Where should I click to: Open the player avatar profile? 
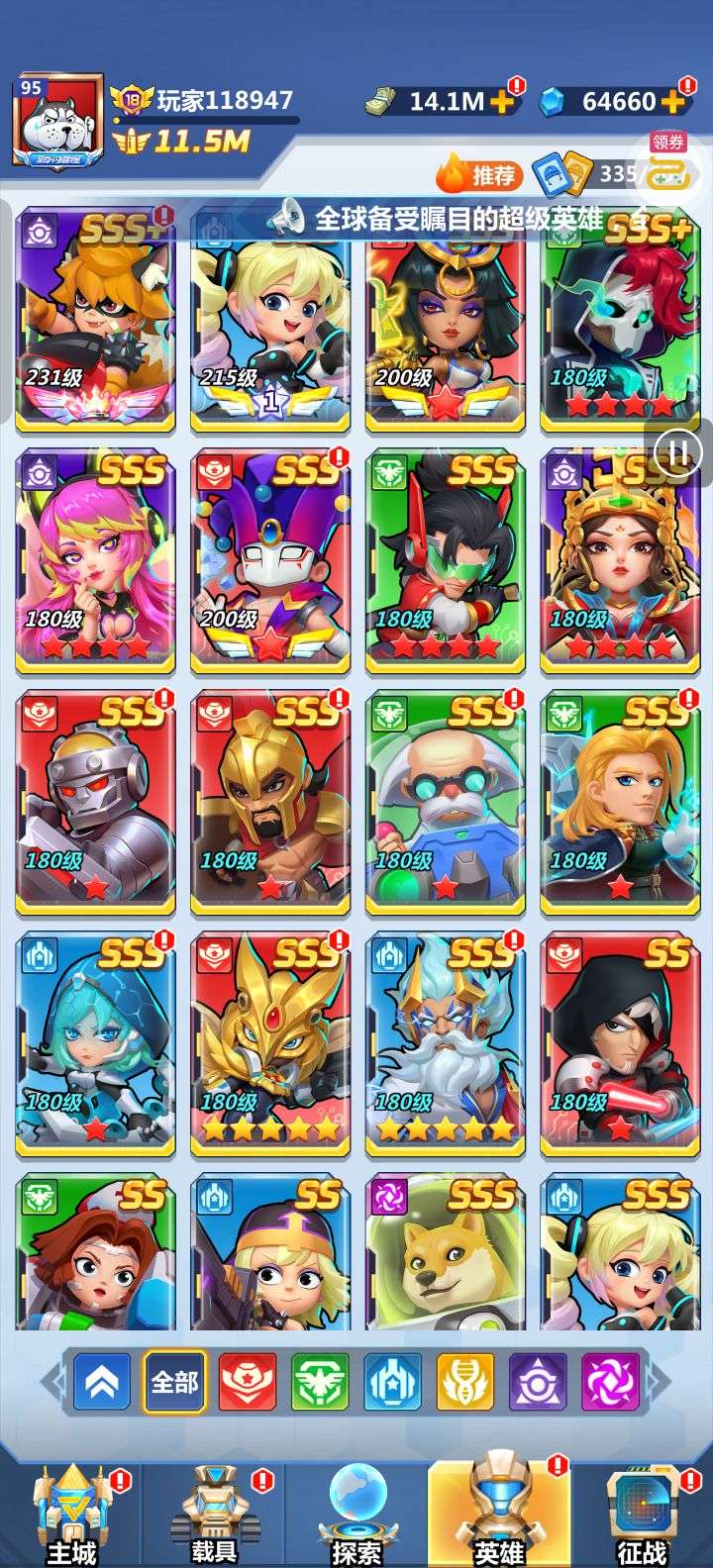(56, 121)
